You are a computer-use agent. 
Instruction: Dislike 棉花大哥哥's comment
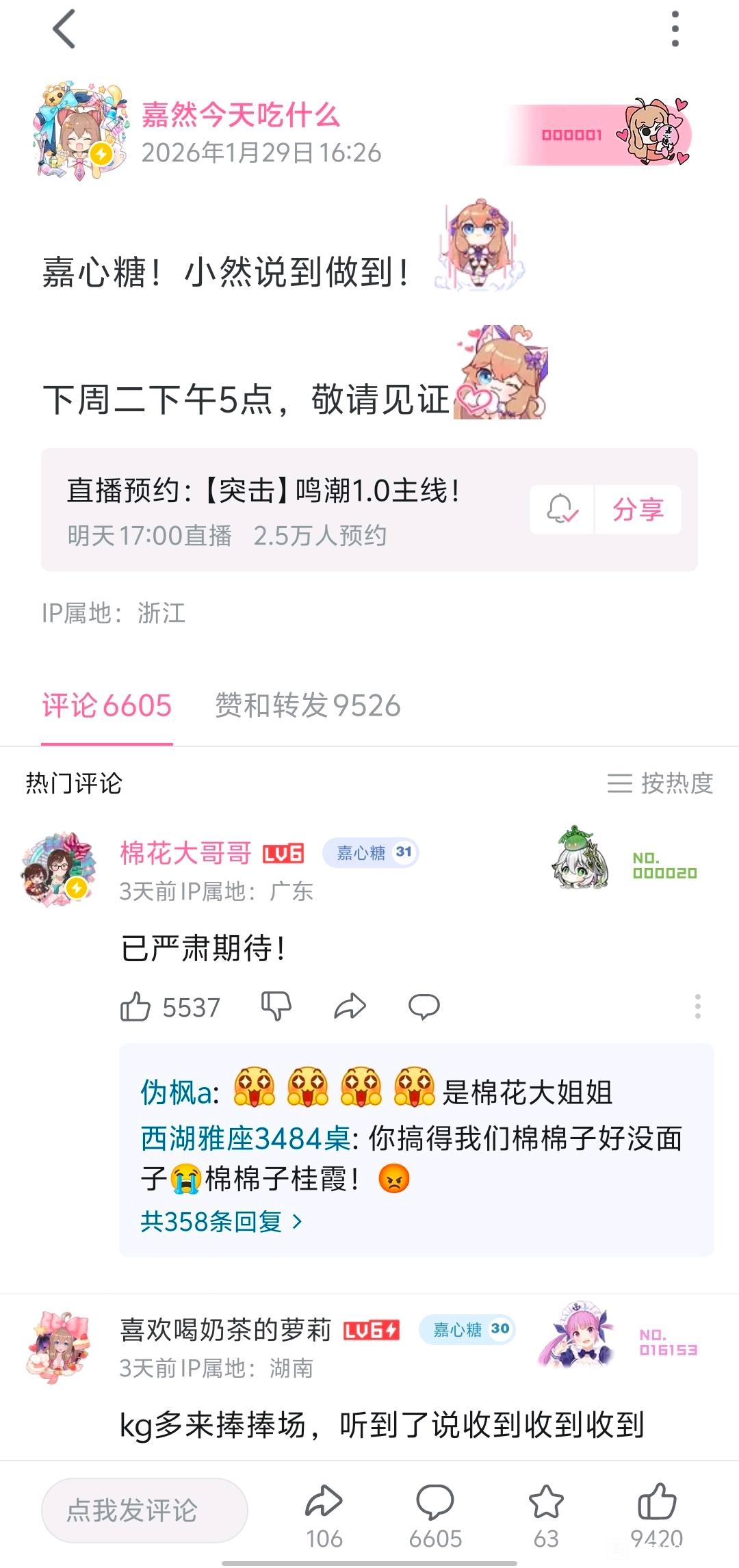point(276,1007)
